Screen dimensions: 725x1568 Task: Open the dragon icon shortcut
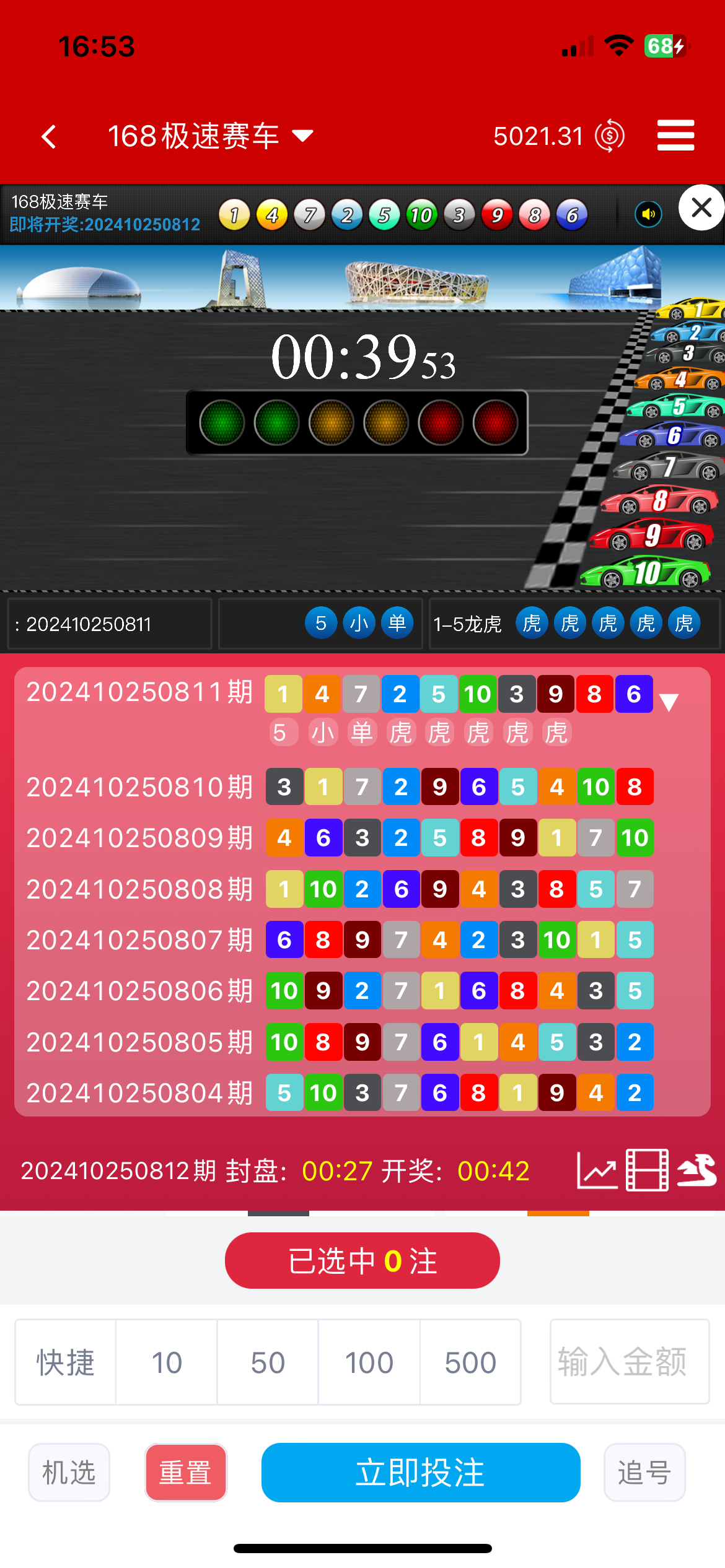point(696,1170)
